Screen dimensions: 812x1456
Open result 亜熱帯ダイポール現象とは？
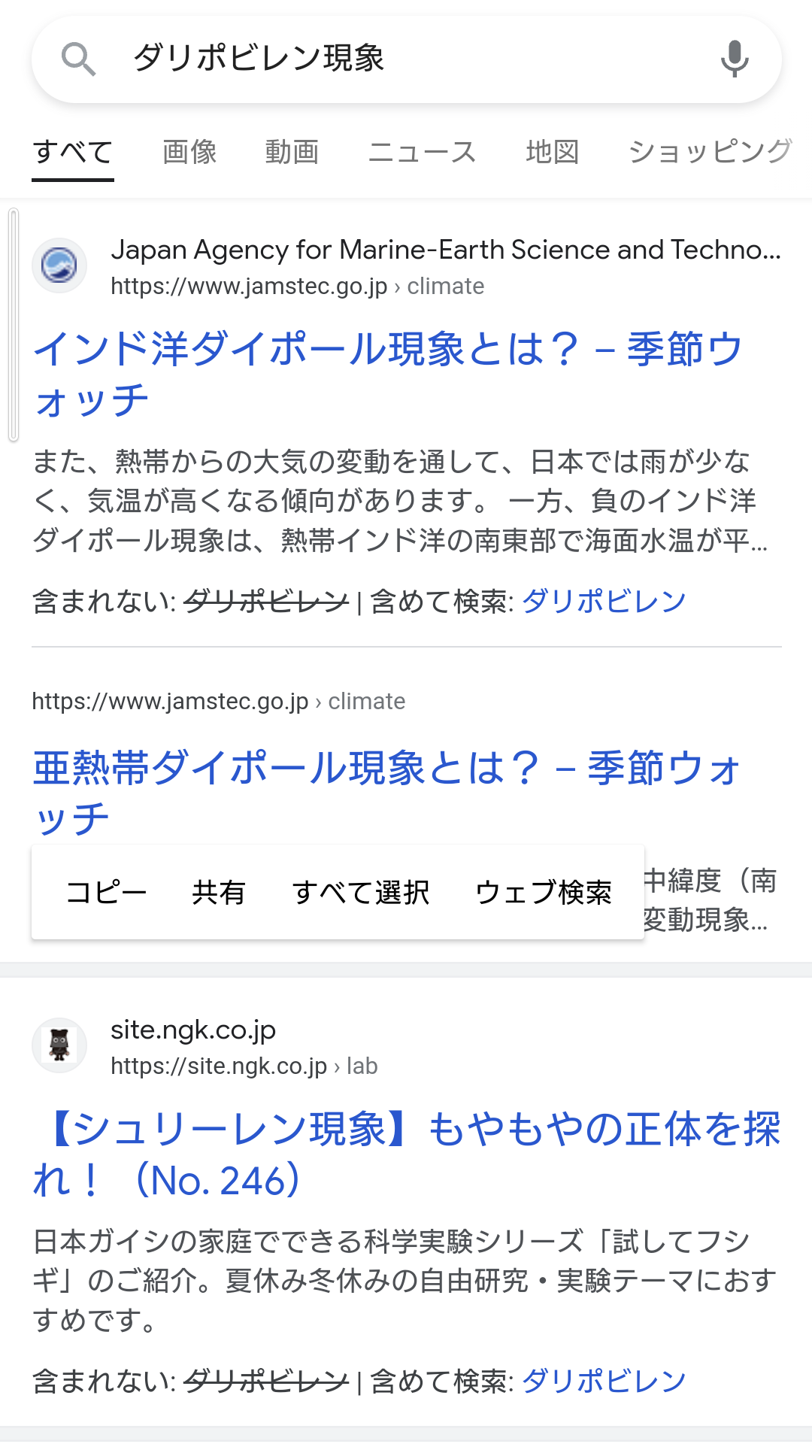tap(386, 793)
